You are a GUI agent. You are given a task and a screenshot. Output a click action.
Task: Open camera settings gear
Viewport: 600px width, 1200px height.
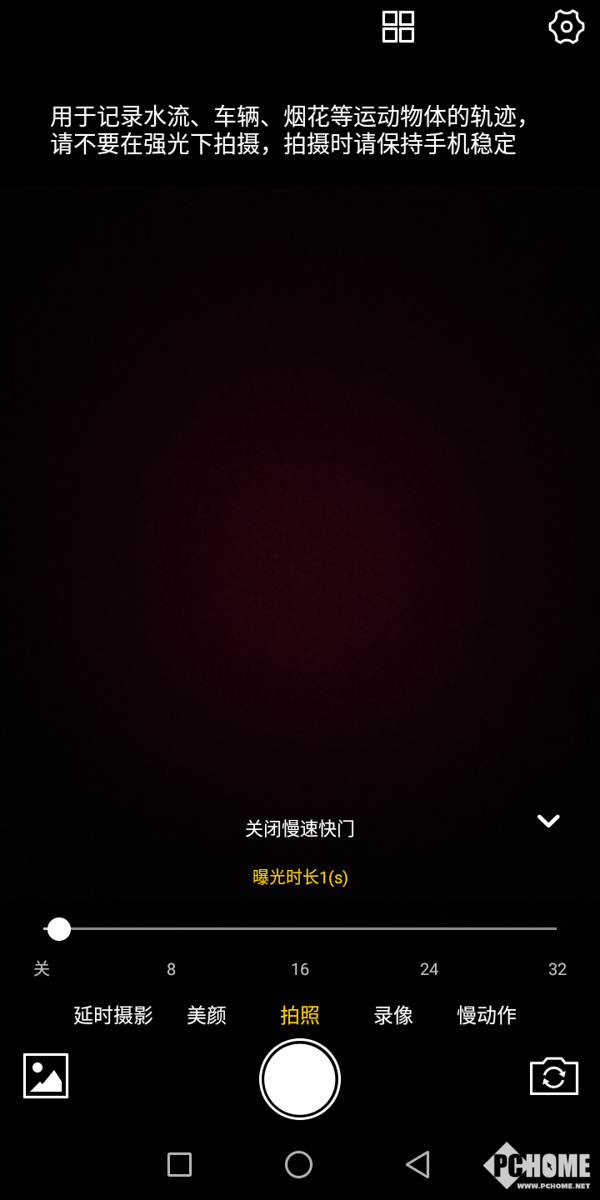tap(566, 27)
